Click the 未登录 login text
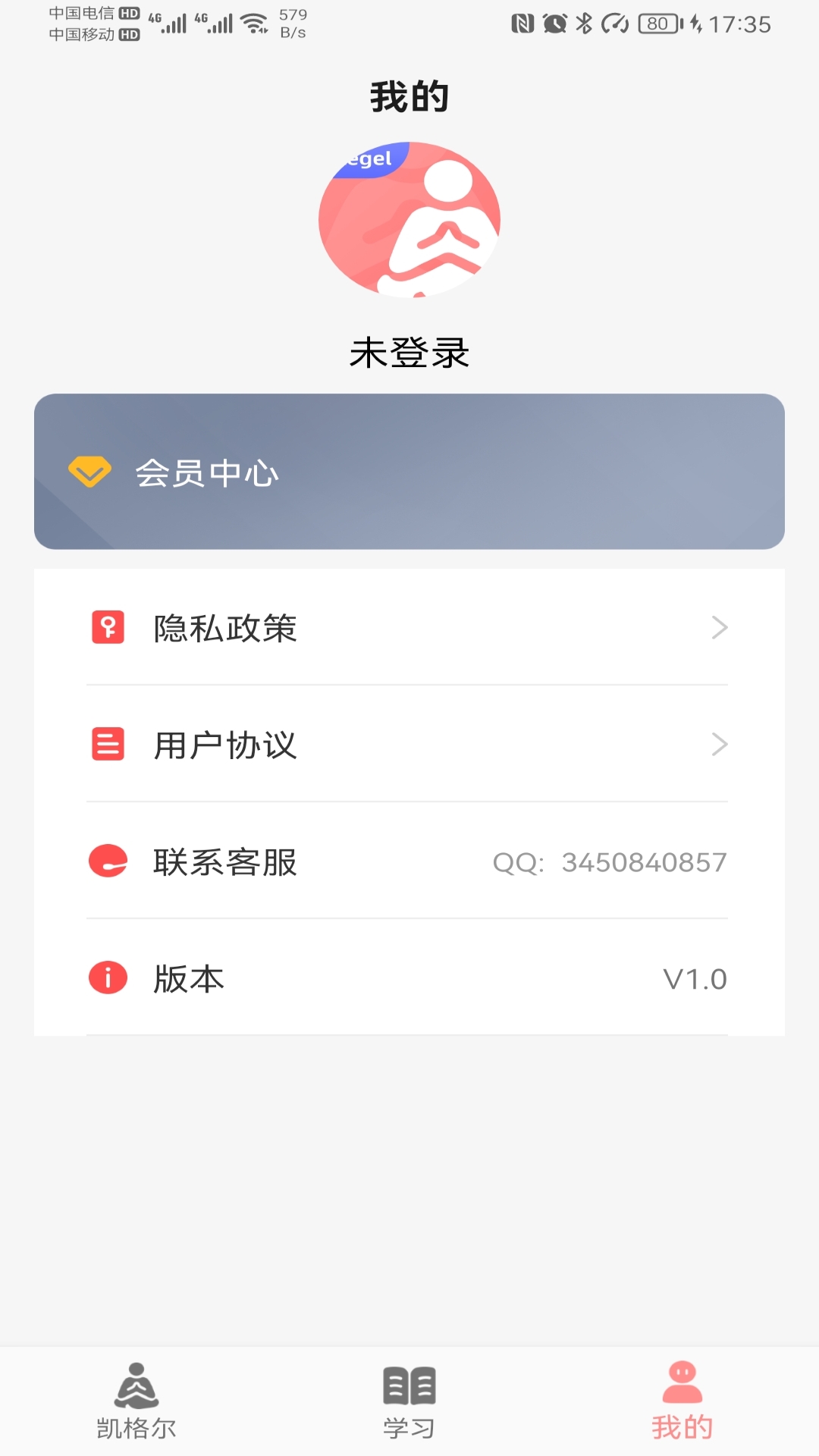The width and height of the screenshot is (819, 1456). pyautogui.click(x=409, y=351)
